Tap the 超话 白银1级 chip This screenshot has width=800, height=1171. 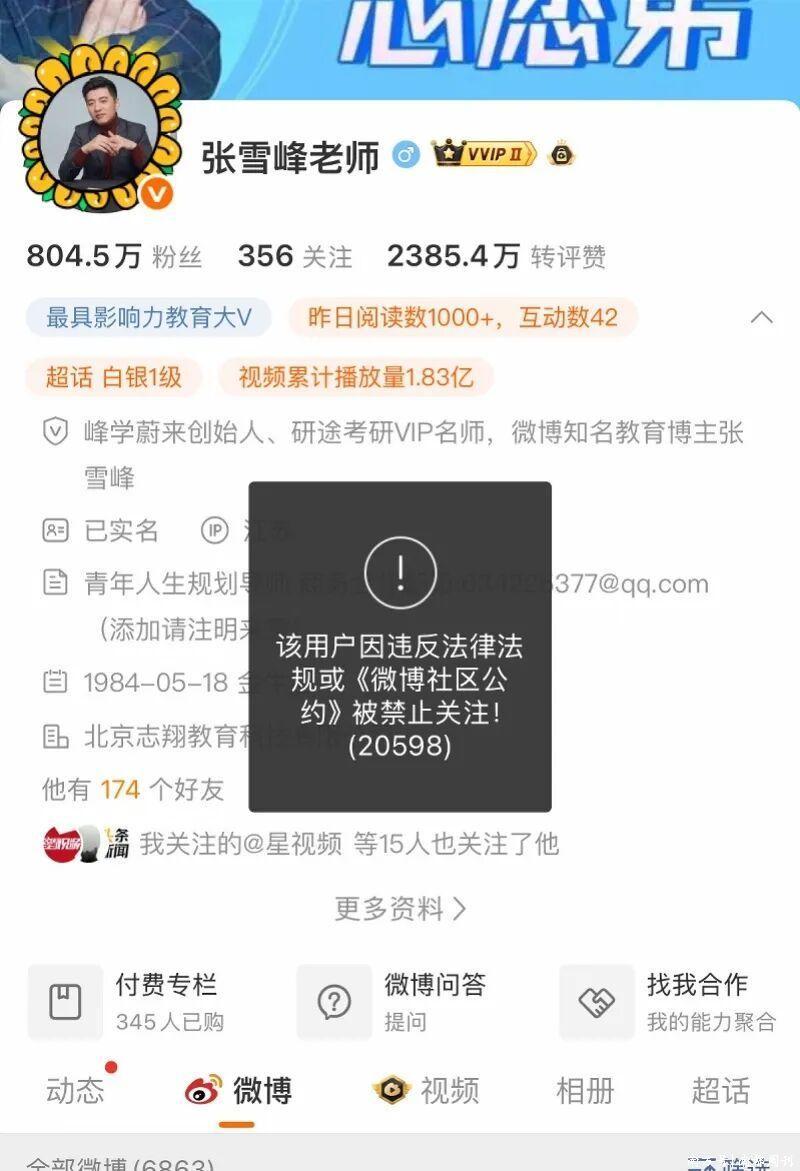(114, 377)
